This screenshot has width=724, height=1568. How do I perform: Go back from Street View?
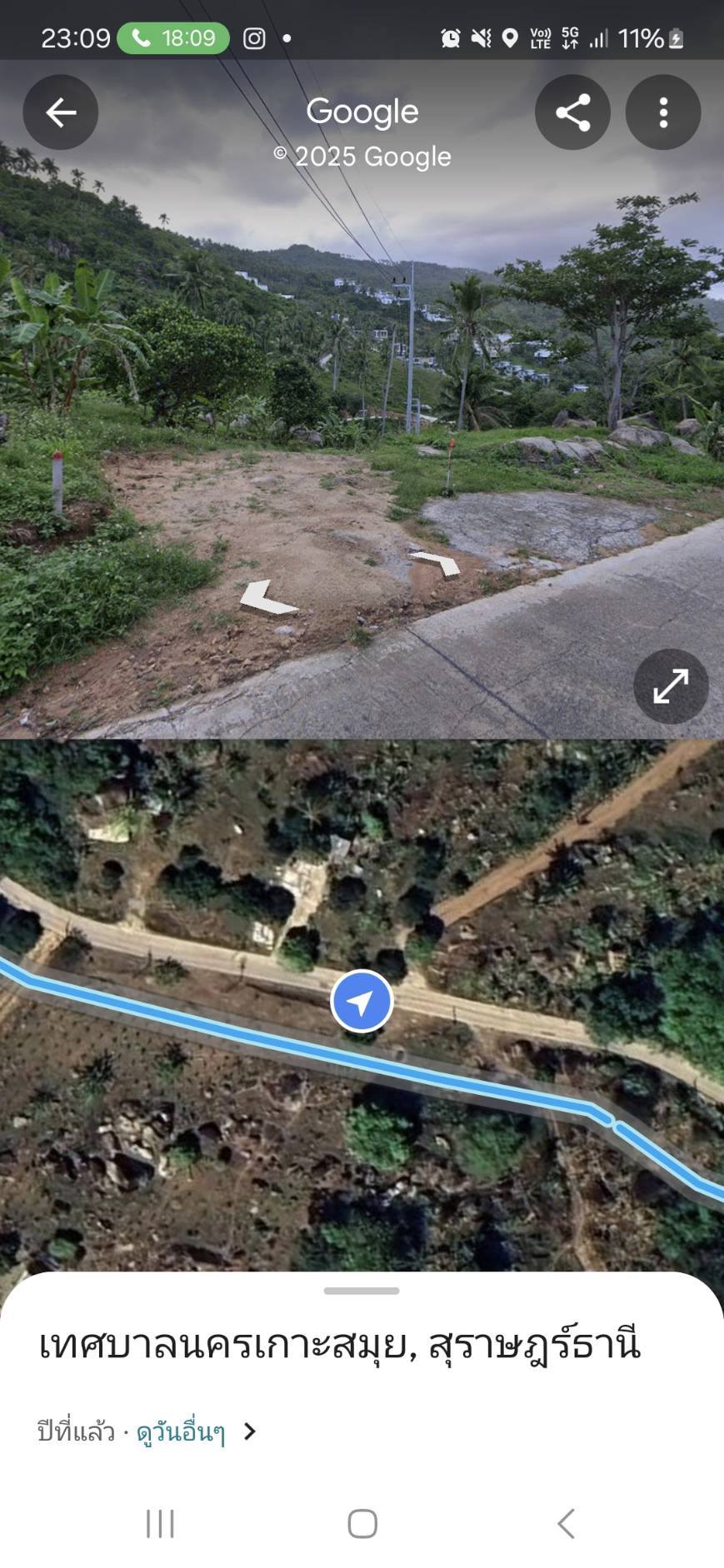pos(61,112)
